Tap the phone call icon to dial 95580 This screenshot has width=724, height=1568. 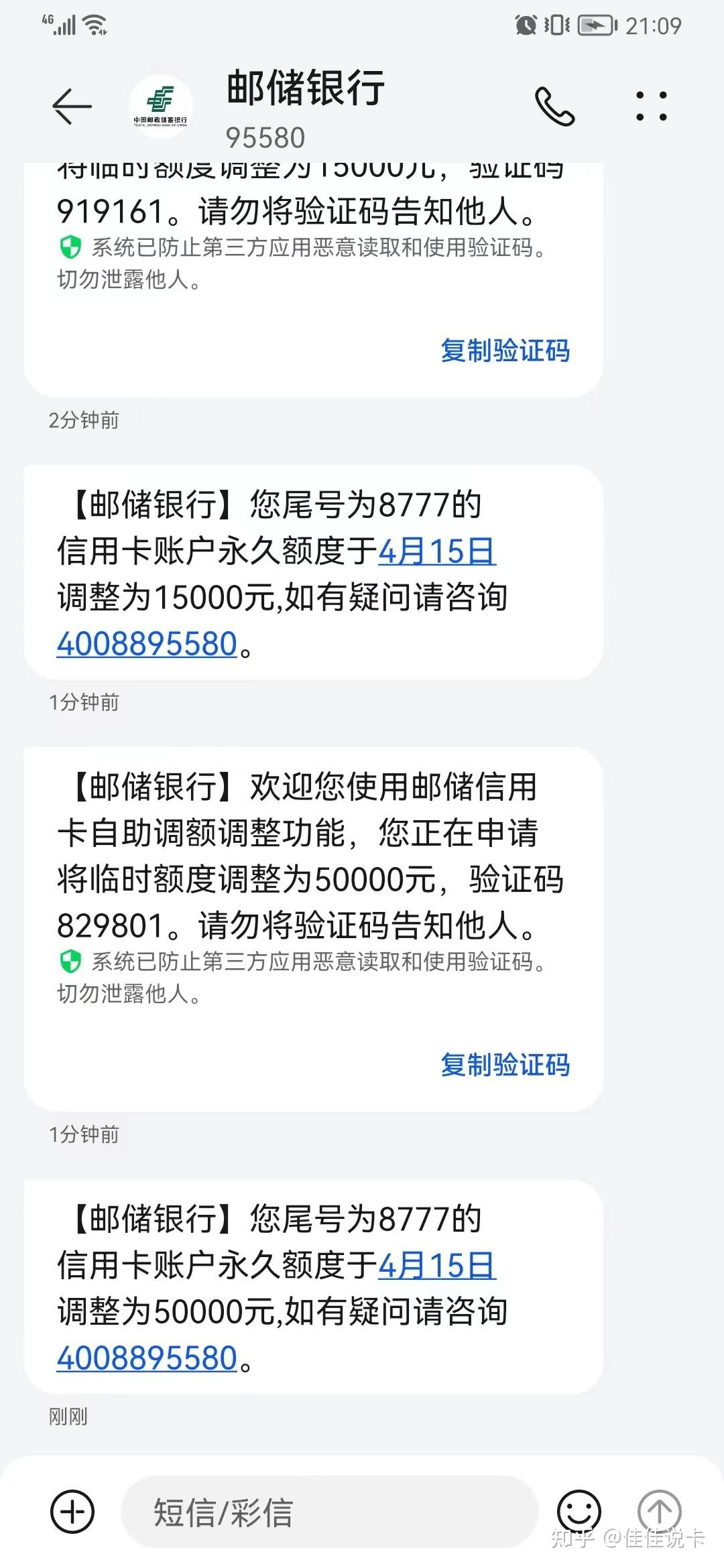point(554,107)
